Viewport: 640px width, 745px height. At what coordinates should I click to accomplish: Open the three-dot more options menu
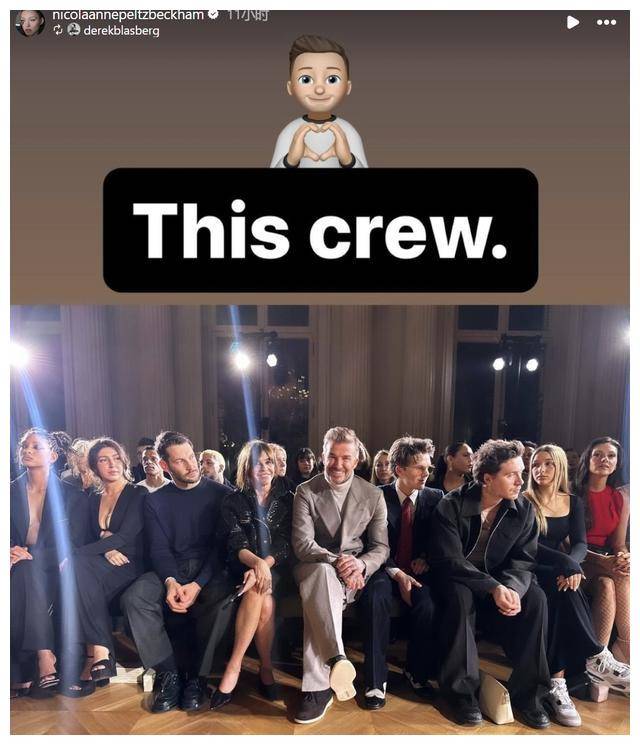[606, 22]
